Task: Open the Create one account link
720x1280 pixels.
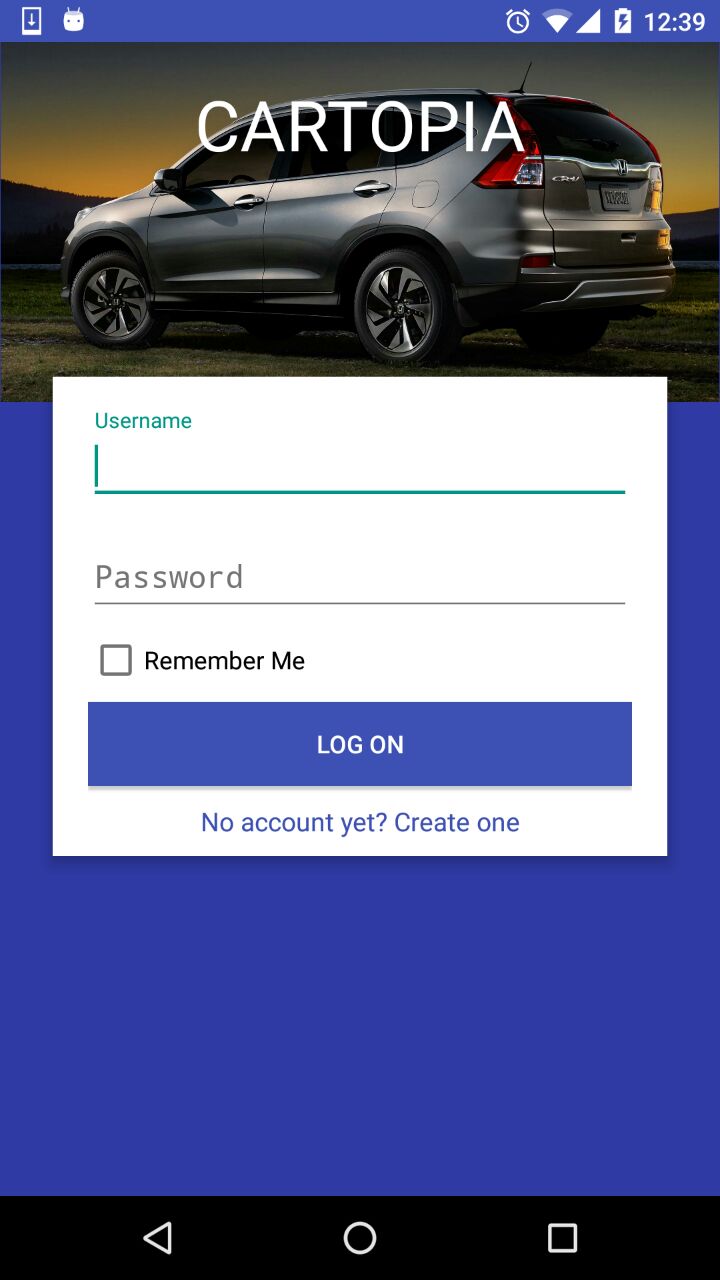Action: [360, 821]
